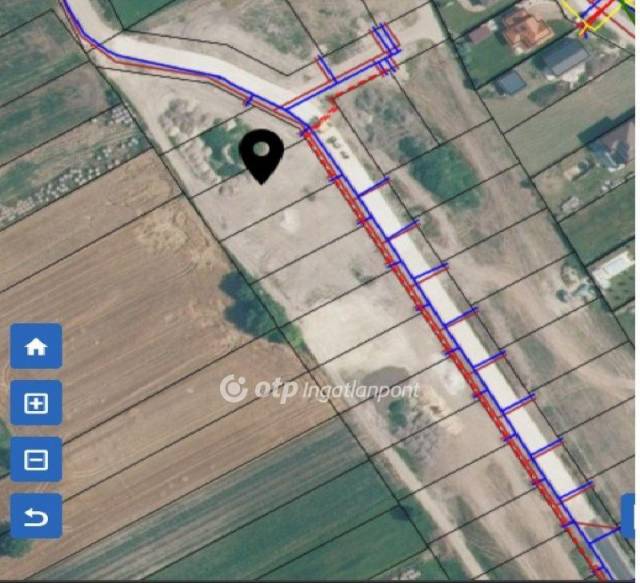Go back with the return arrow button
This screenshot has width=640, height=583.
(36, 516)
